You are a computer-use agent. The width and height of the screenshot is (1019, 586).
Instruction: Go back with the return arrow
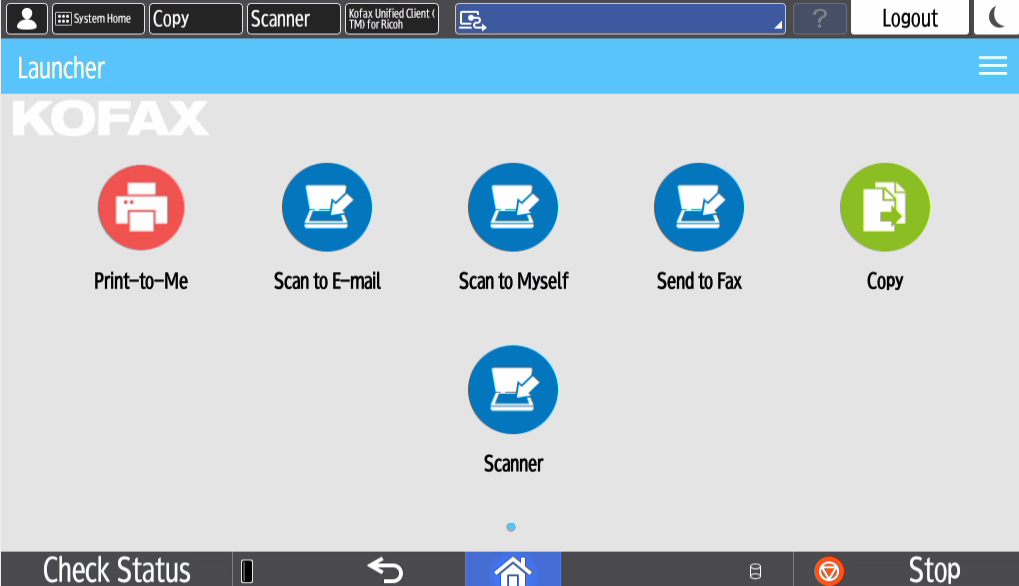pos(385,570)
